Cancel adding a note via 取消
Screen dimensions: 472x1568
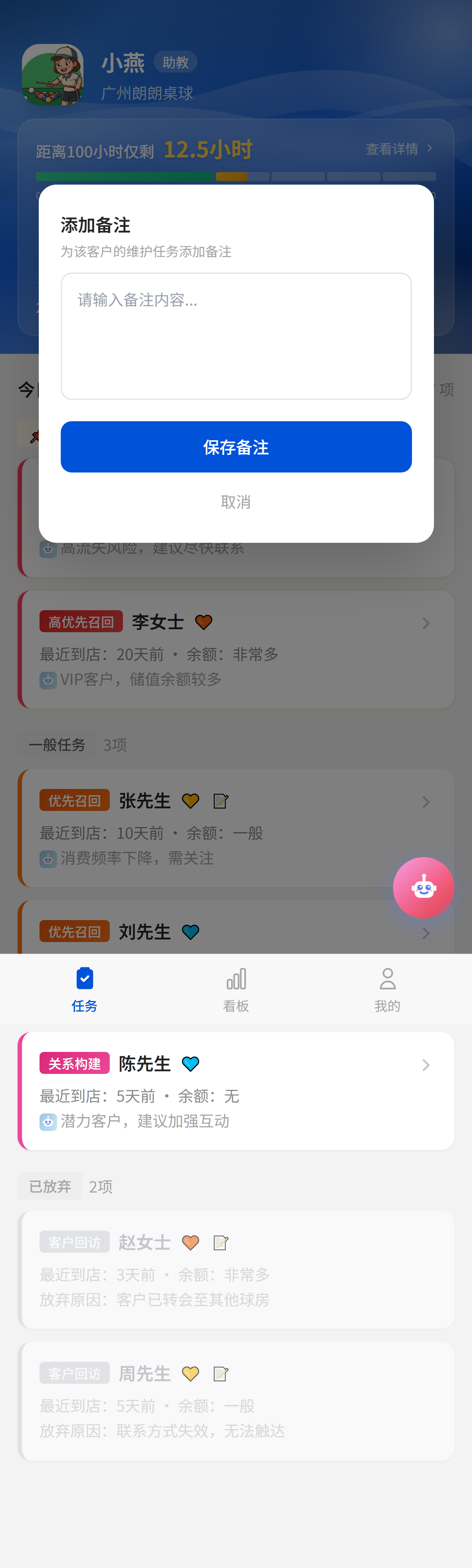pyautogui.click(x=236, y=501)
